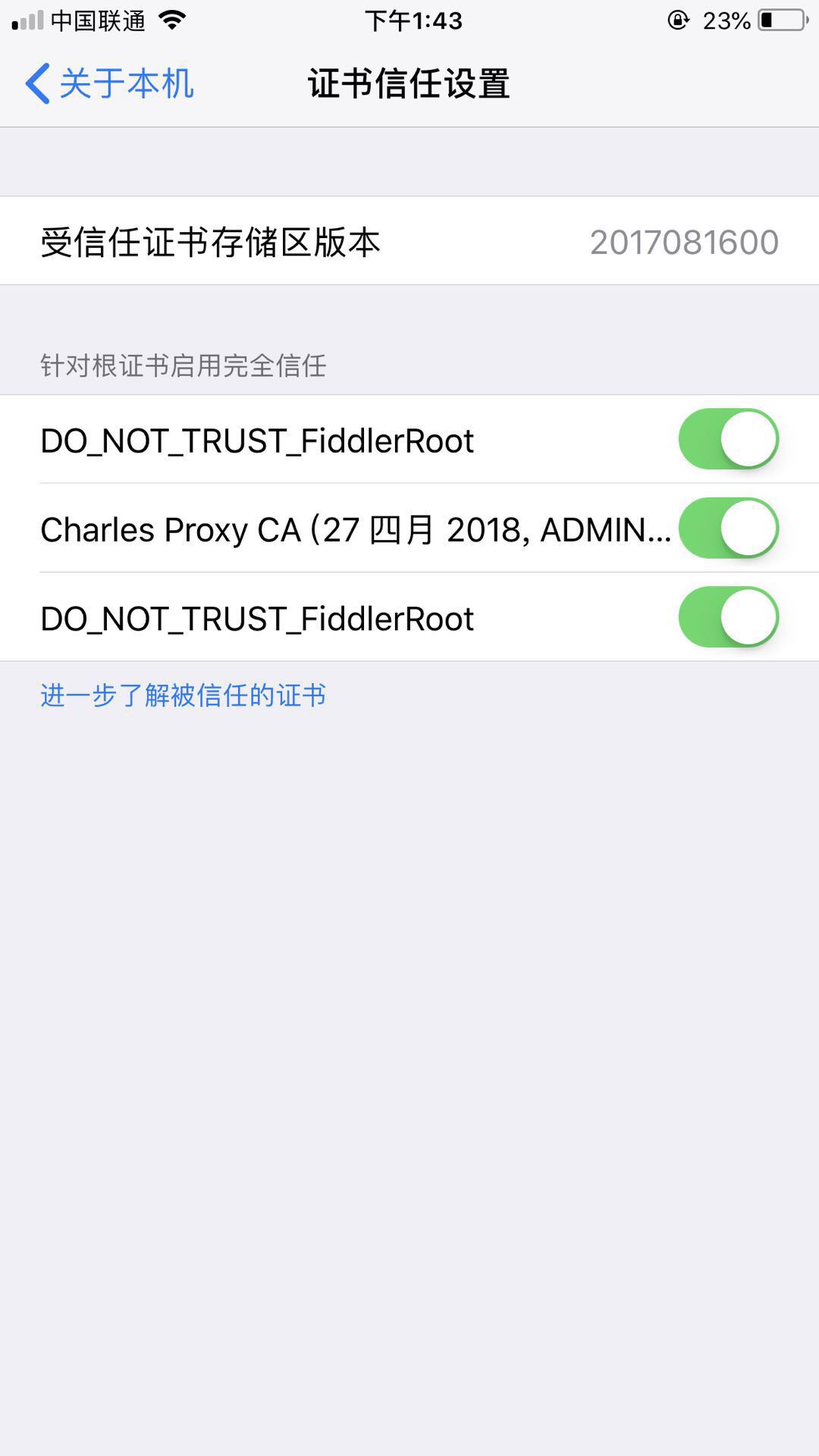Disable trust for the first DO_NOT_TRUST_FiddlerRoot
Viewport: 819px width, 1456px height.
coord(729,439)
